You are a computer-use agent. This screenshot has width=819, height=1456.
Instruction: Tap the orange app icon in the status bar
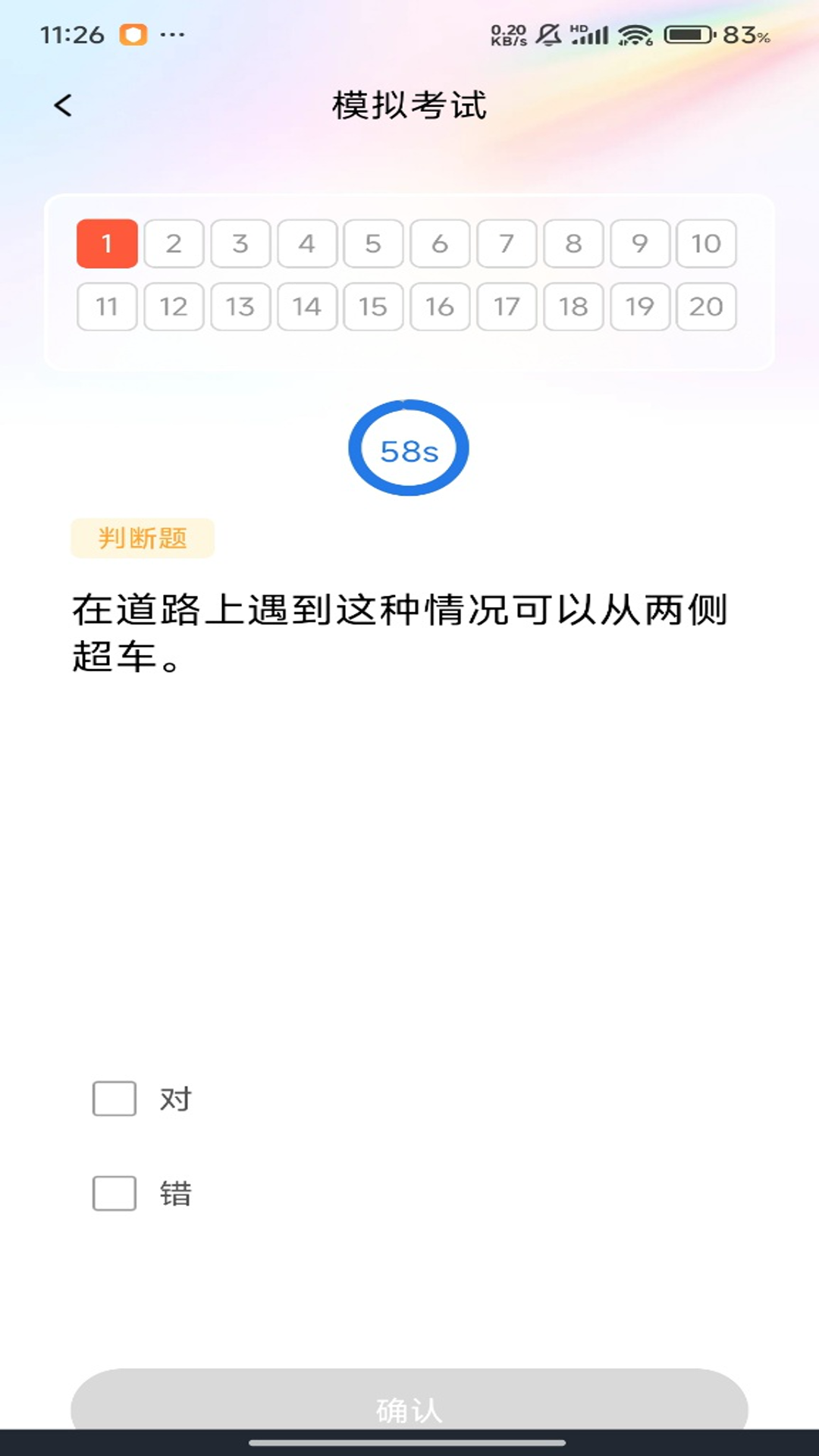[x=133, y=33]
